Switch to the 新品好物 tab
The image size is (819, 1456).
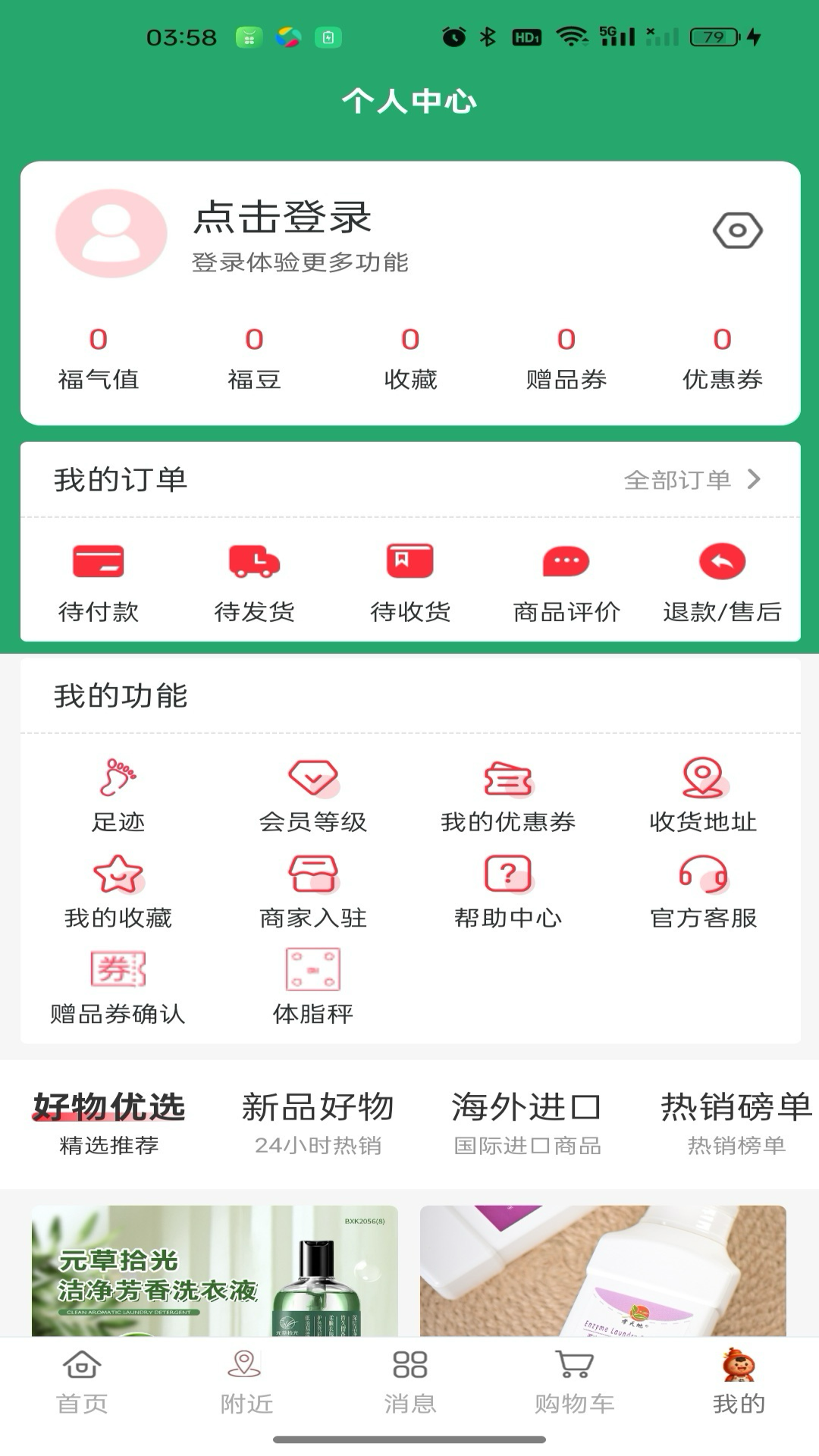point(318,1108)
